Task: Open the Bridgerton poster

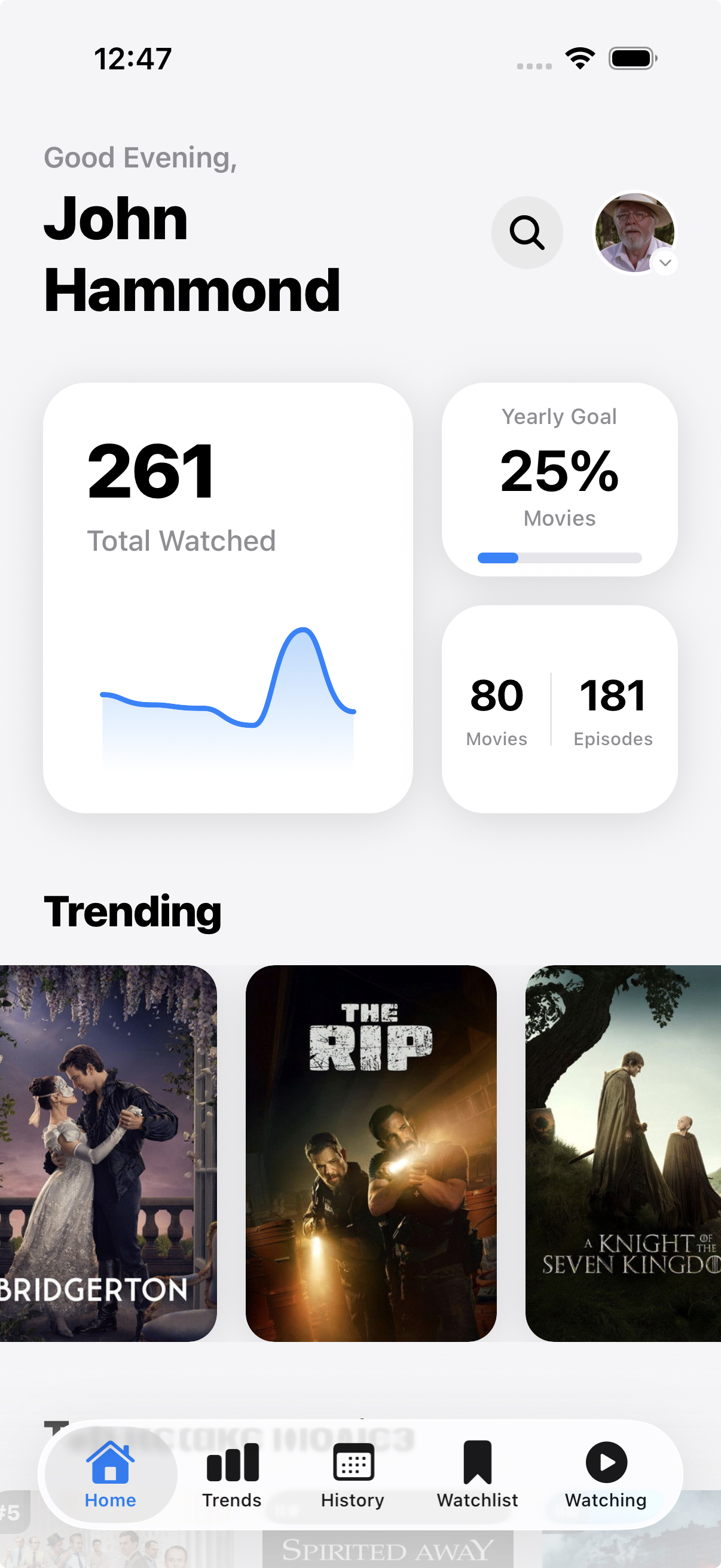Action: (x=107, y=1153)
